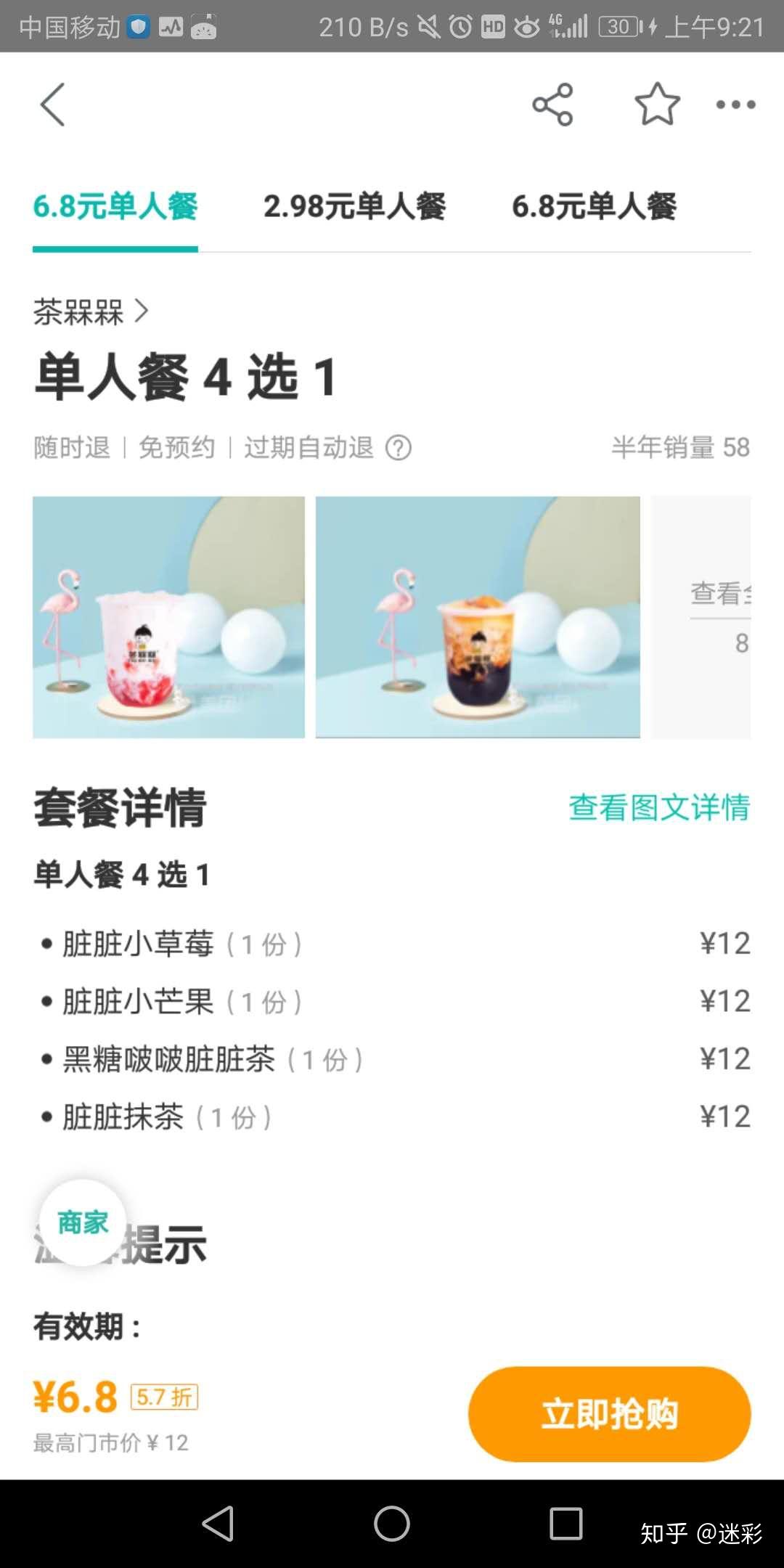Open the three-dot overflow menu
The height and width of the screenshot is (1568, 784).
point(735,105)
